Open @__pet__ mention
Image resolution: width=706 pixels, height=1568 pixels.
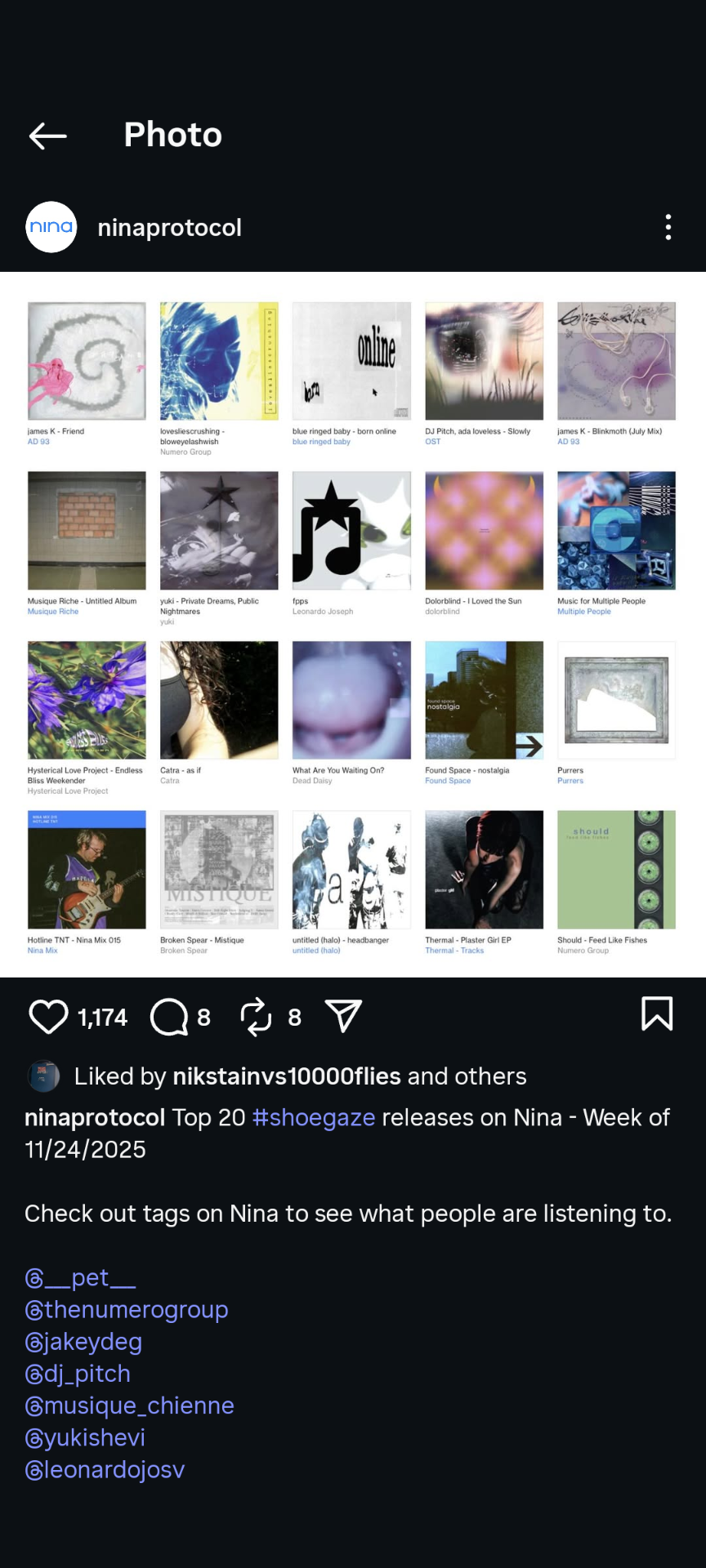[80, 1277]
